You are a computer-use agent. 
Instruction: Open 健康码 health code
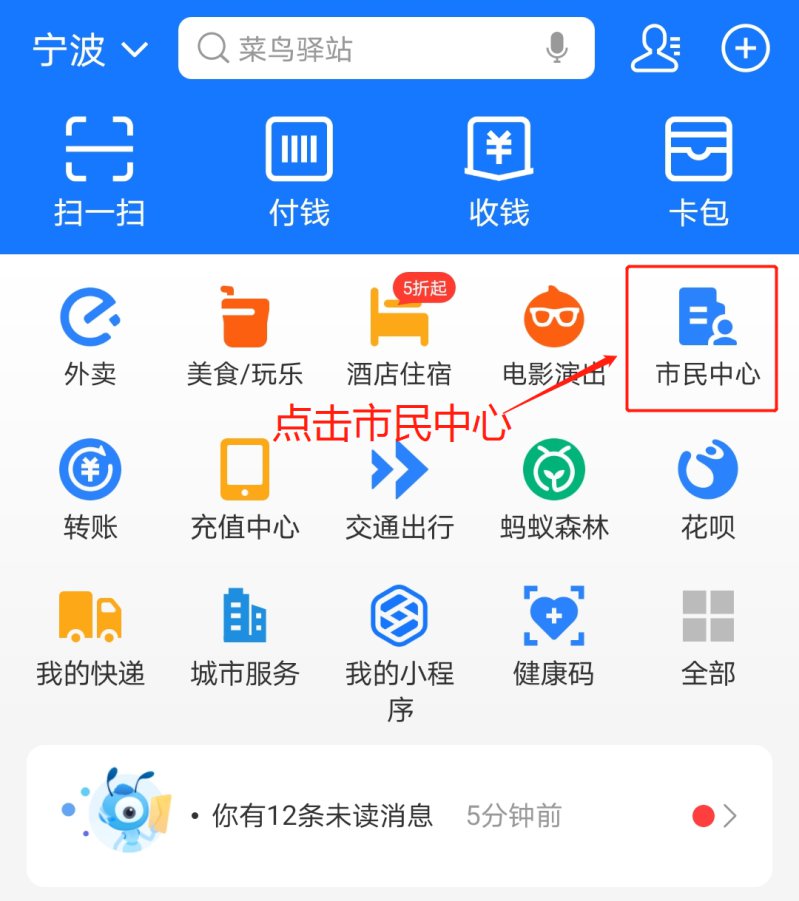coord(554,635)
